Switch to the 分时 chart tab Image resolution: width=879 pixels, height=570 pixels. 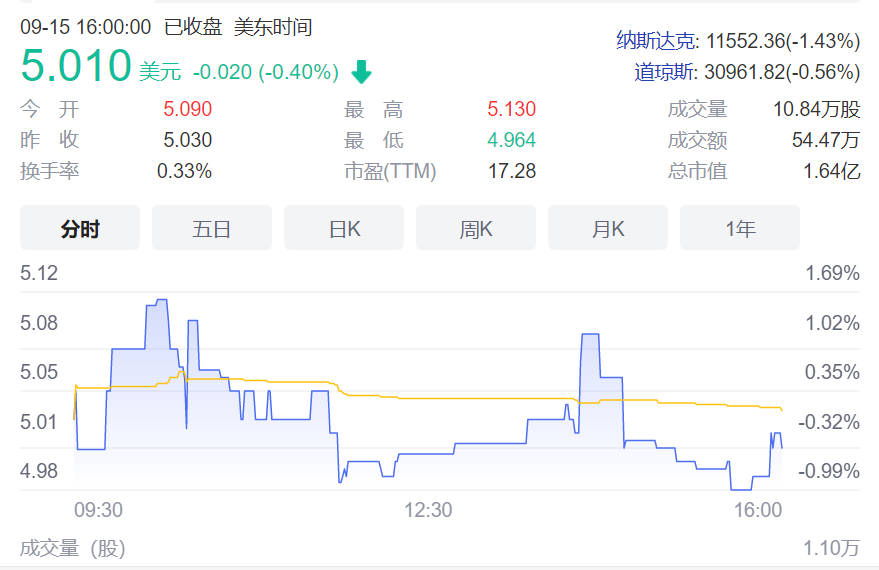[80, 228]
